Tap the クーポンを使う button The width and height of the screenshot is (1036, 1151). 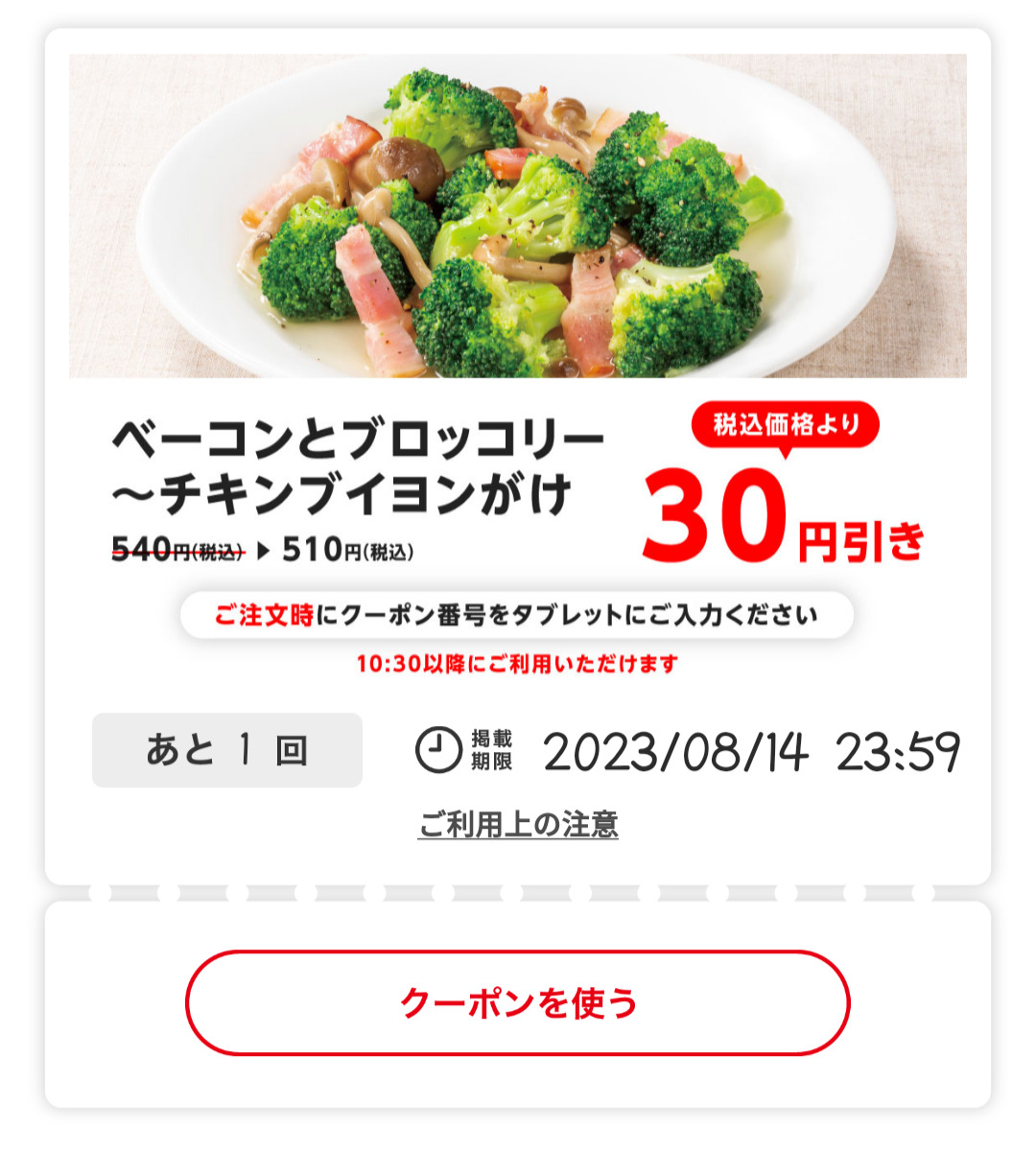(x=518, y=1002)
